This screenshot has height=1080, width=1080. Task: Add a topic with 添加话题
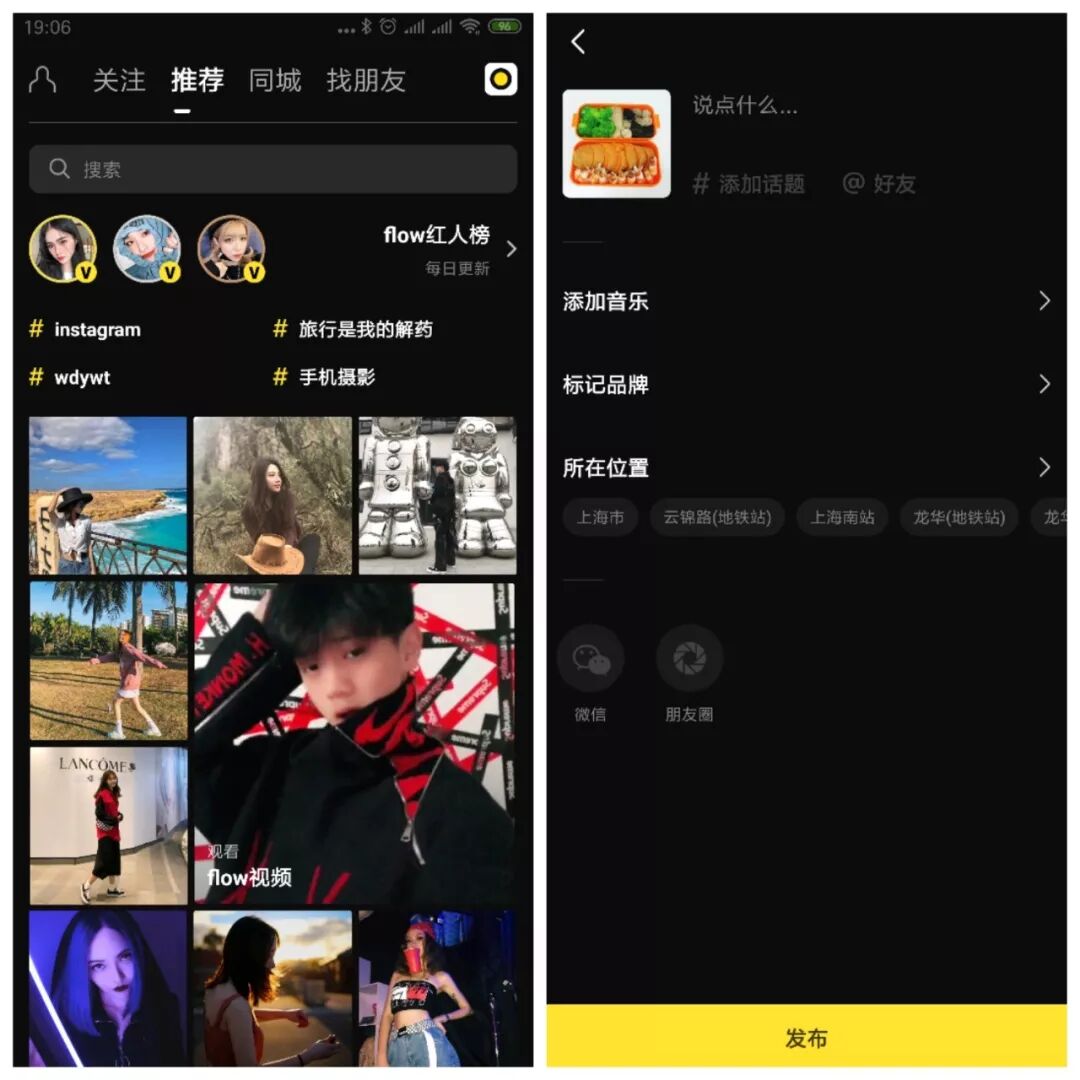pyautogui.click(x=750, y=184)
